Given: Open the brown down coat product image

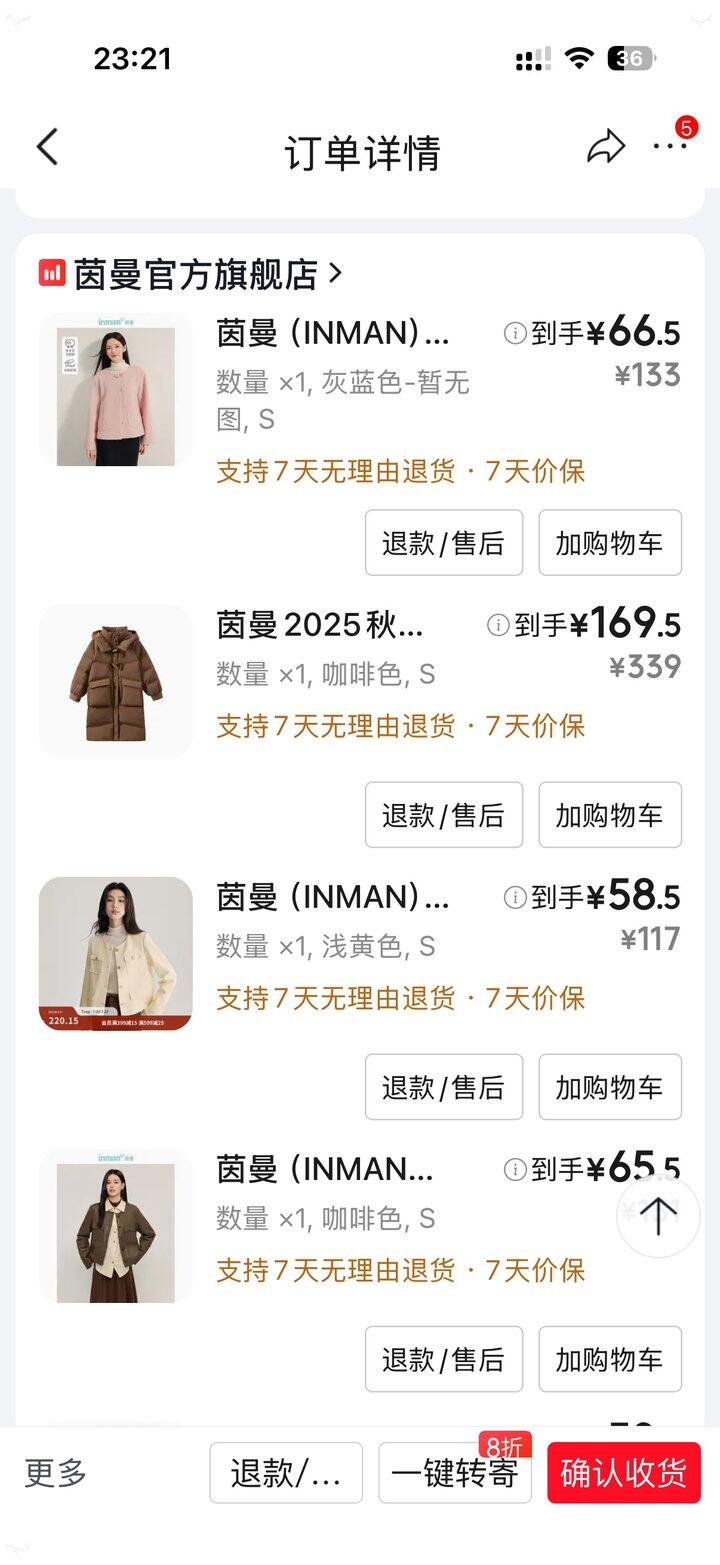Looking at the screenshot, I should (x=116, y=681).
